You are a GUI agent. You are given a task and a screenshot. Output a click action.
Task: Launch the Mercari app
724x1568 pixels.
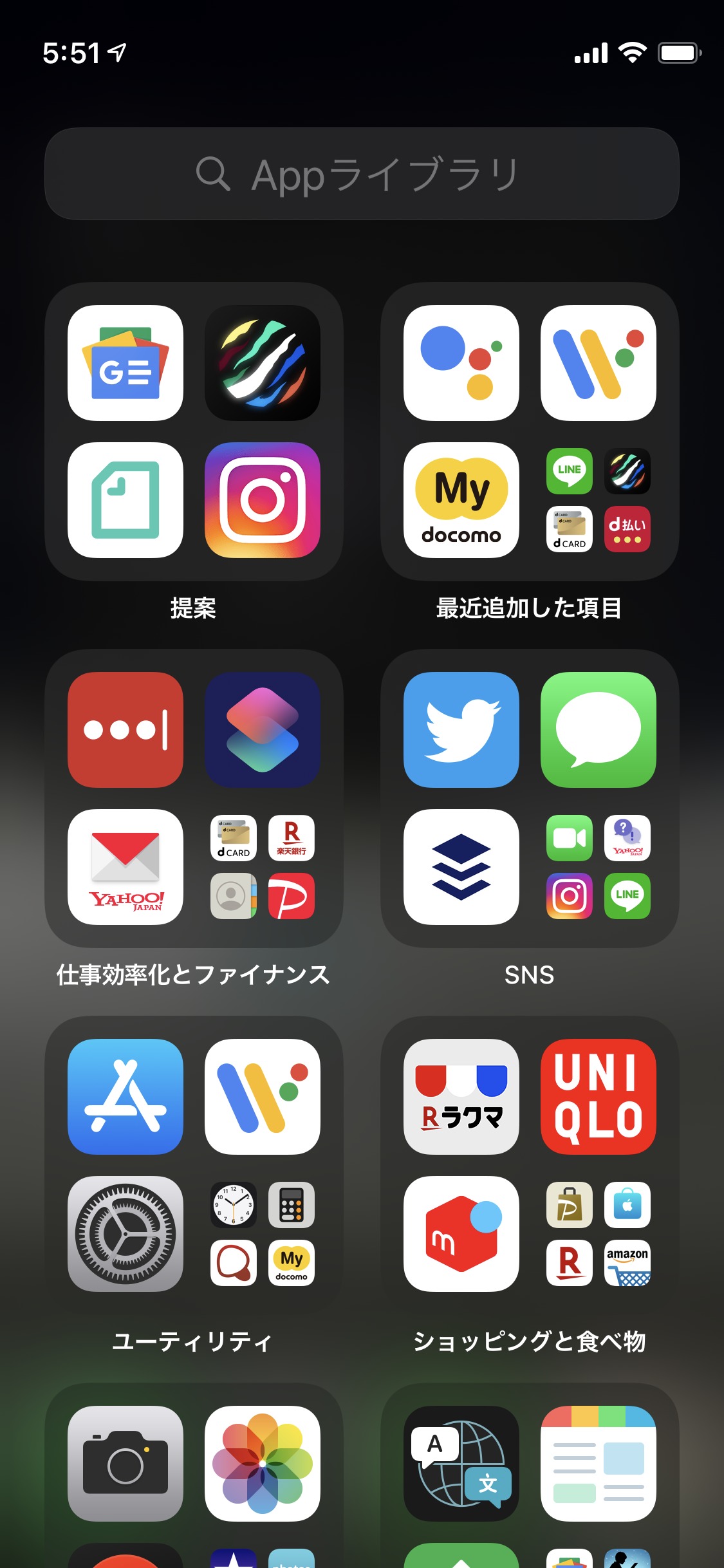(x=461, y=1234)
